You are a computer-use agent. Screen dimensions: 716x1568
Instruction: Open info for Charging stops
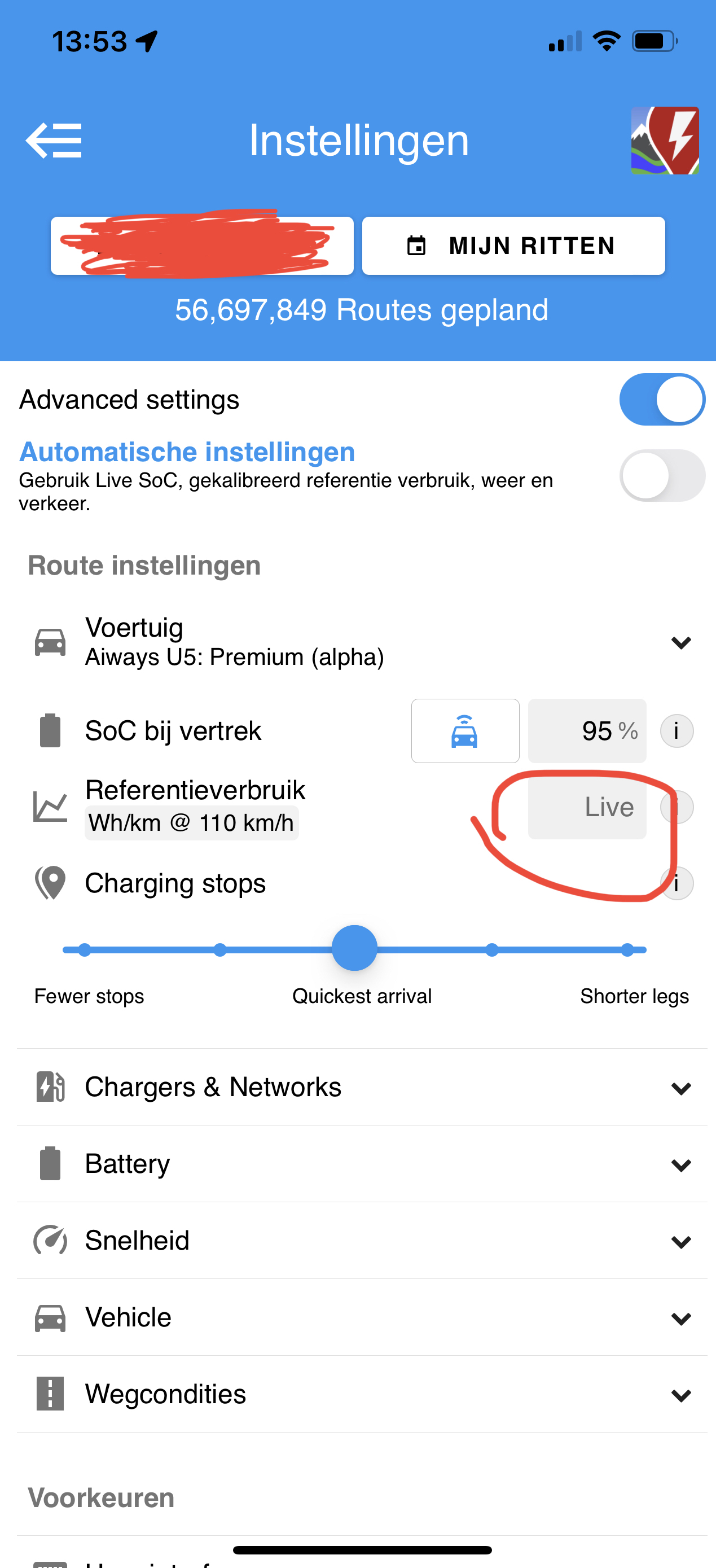[x=677, y=883]
